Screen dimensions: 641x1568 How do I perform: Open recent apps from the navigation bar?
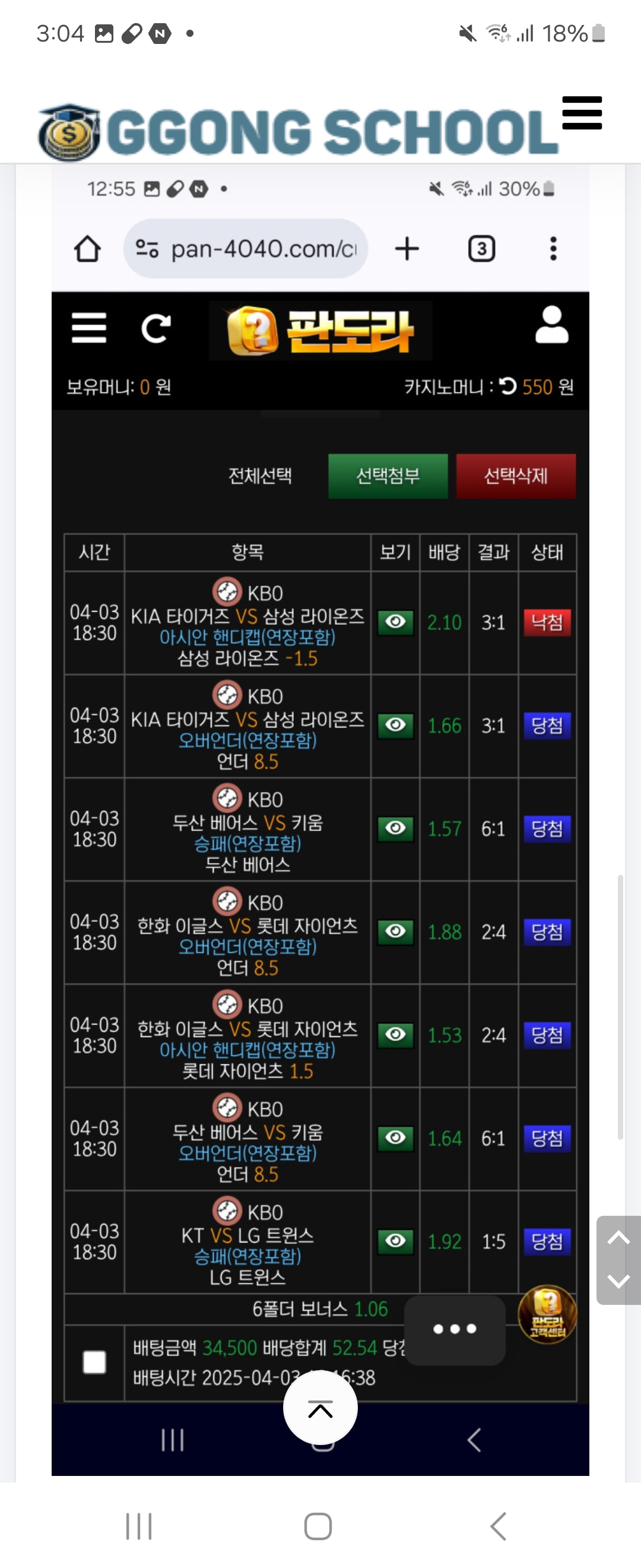click(139, 1526)
